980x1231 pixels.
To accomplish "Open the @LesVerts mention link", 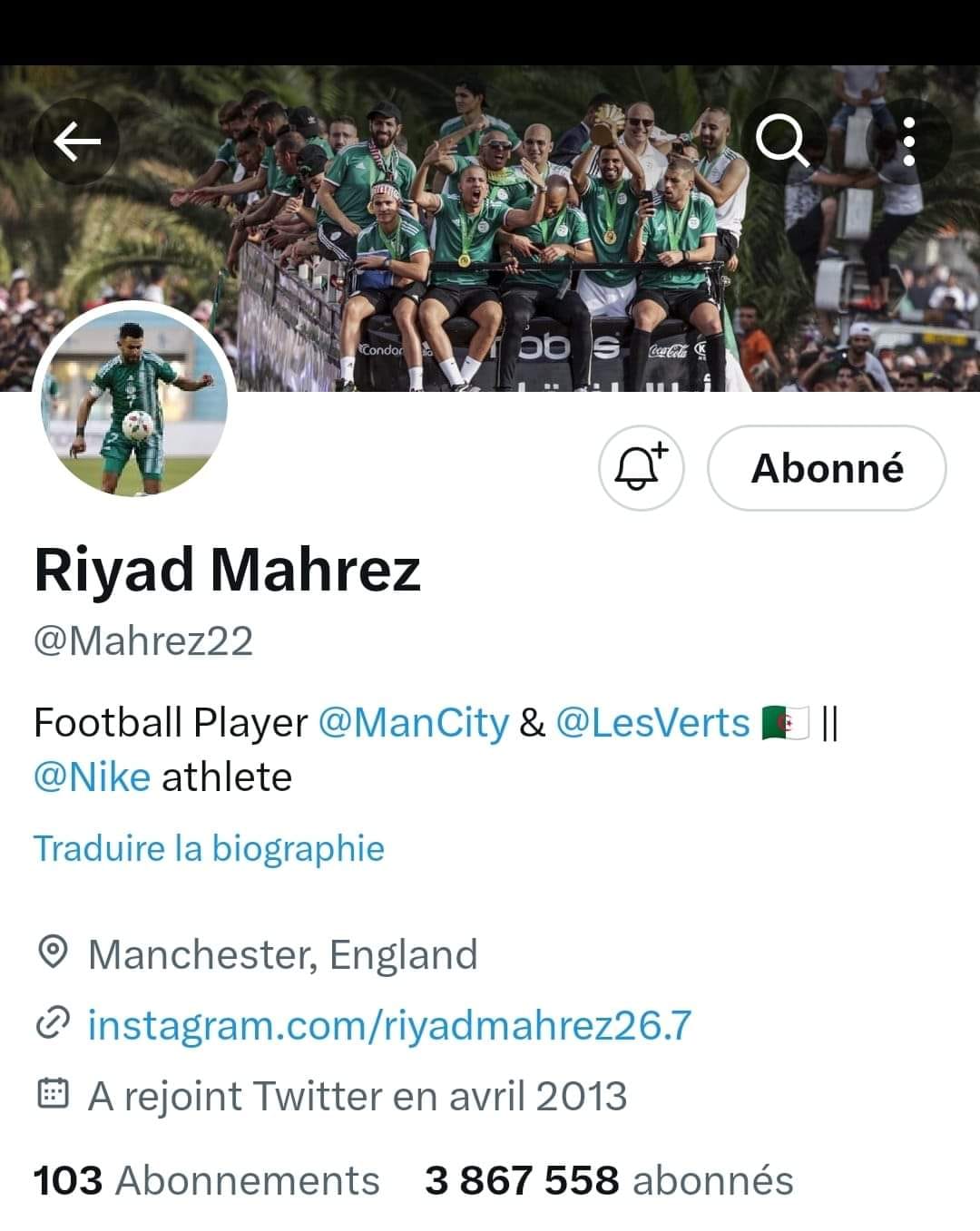I will [652, 723].
